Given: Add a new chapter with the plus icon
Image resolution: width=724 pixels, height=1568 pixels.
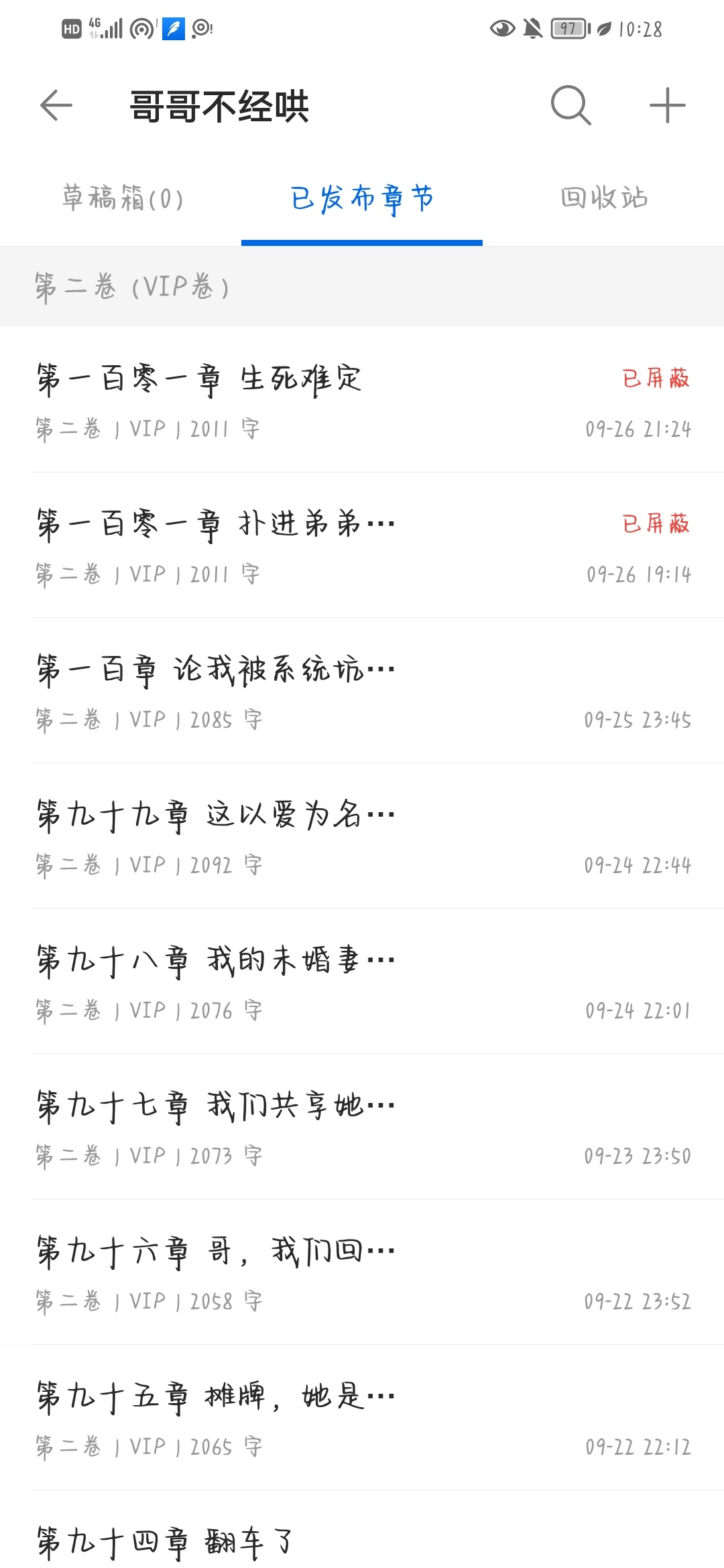Looking at the screenshot, I should (x=668, y=105).
